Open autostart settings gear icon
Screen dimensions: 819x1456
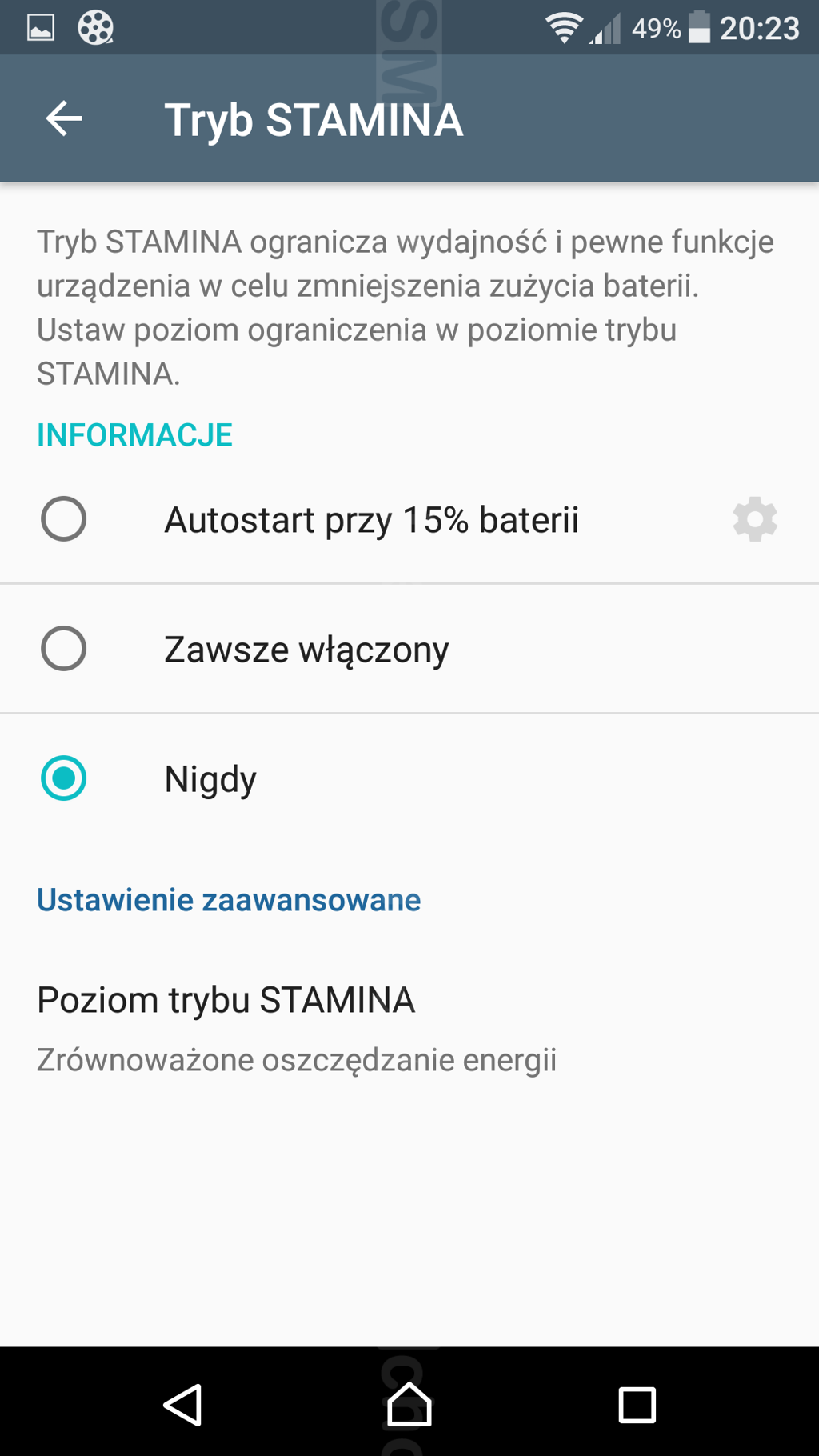click(754, 519)
